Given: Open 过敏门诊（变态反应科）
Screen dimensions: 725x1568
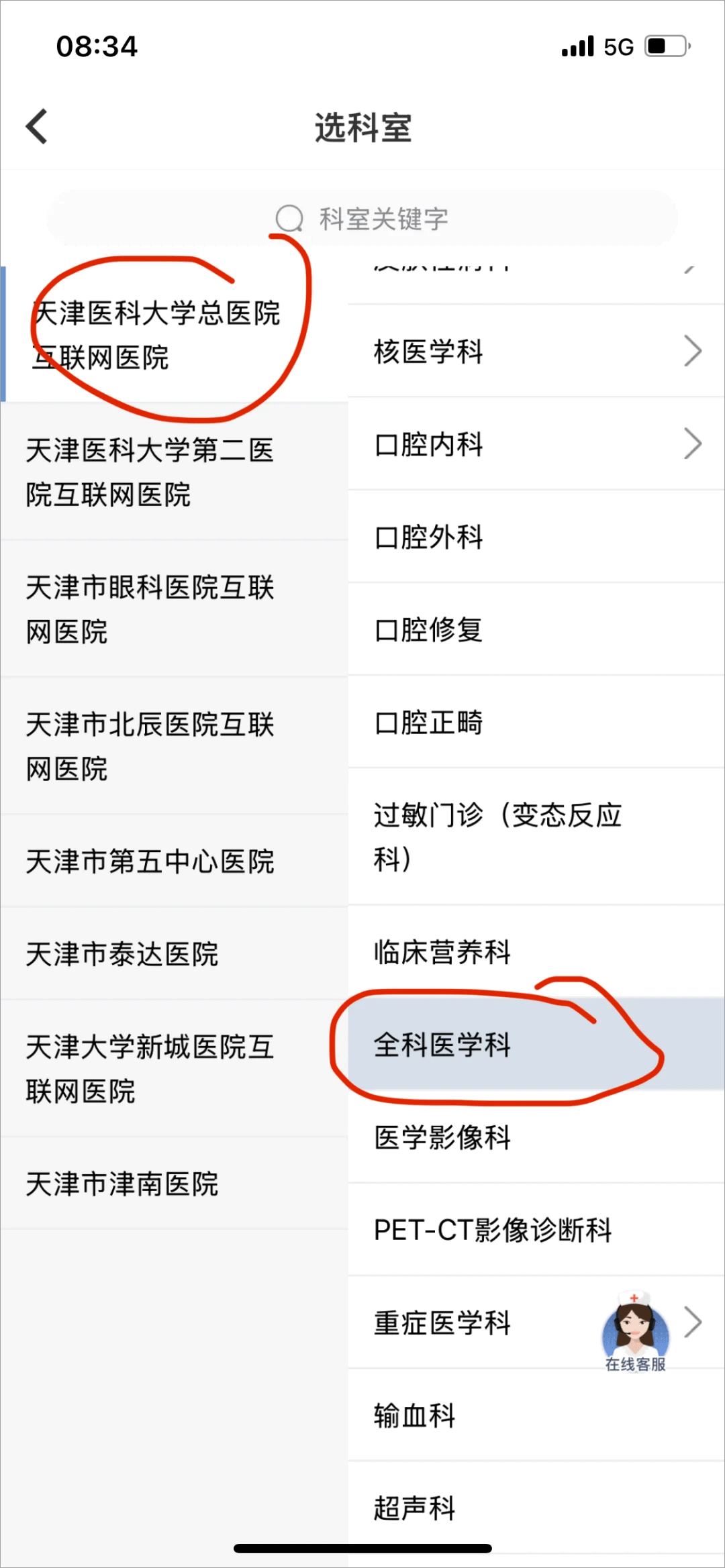Looking at the screenshot, I should pyautogui.click(x=536, y=837).
